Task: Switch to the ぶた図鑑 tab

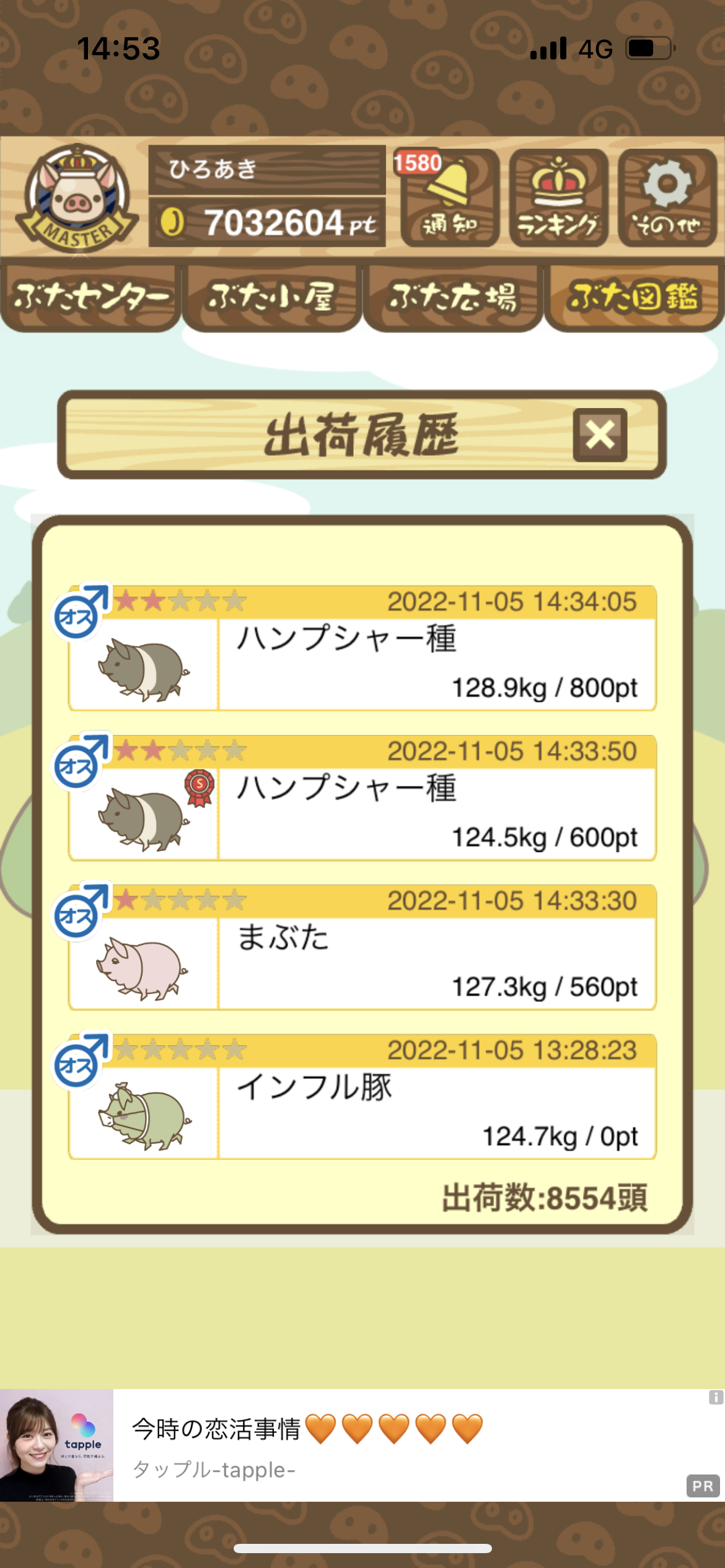Action: tap(634, 298)
